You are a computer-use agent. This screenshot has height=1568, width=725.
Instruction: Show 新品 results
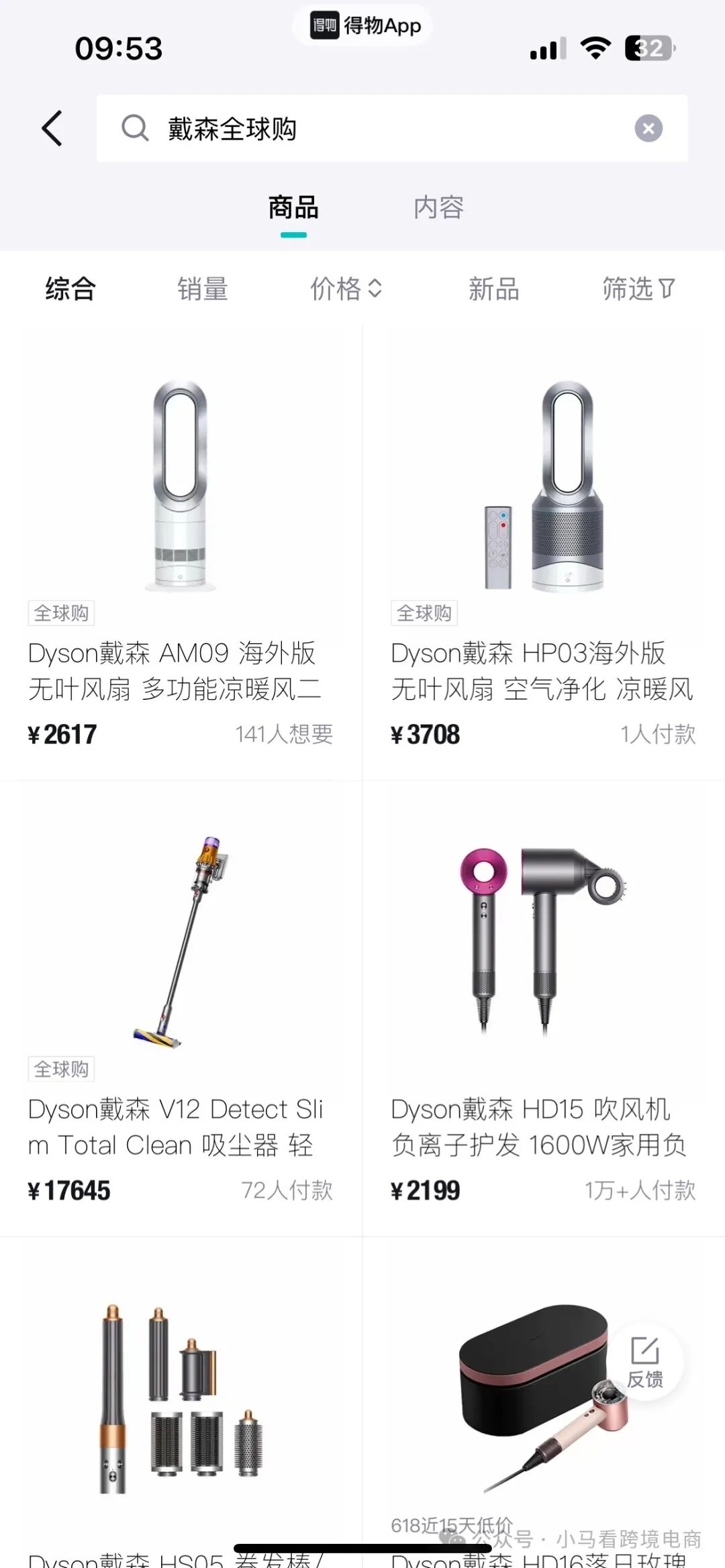(494, 289)
